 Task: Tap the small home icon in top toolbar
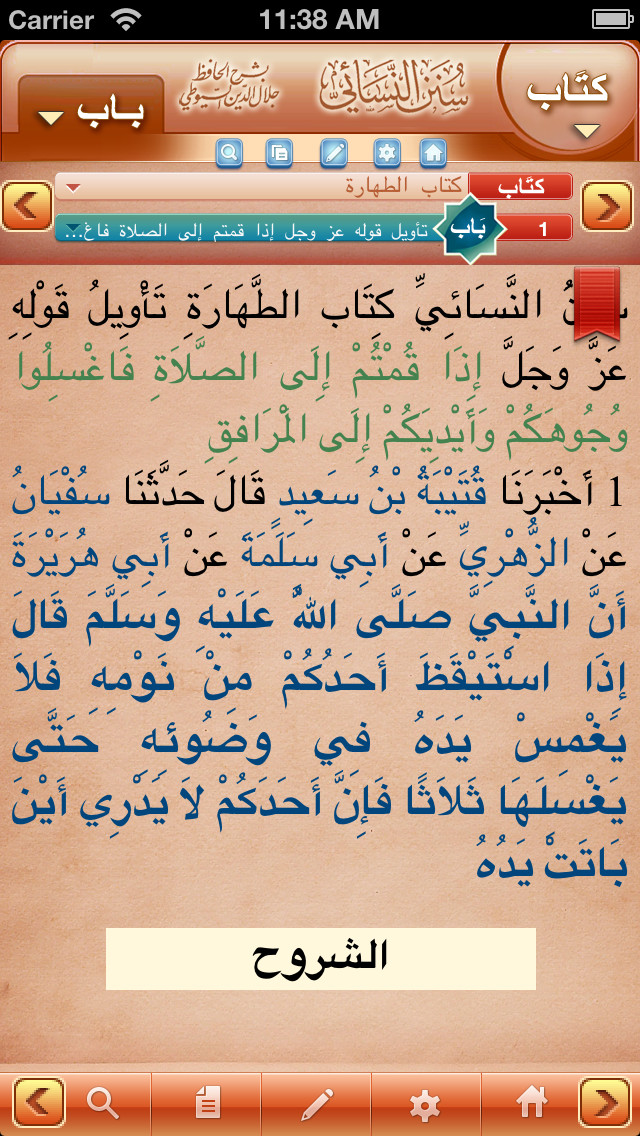tap(433, 153)
